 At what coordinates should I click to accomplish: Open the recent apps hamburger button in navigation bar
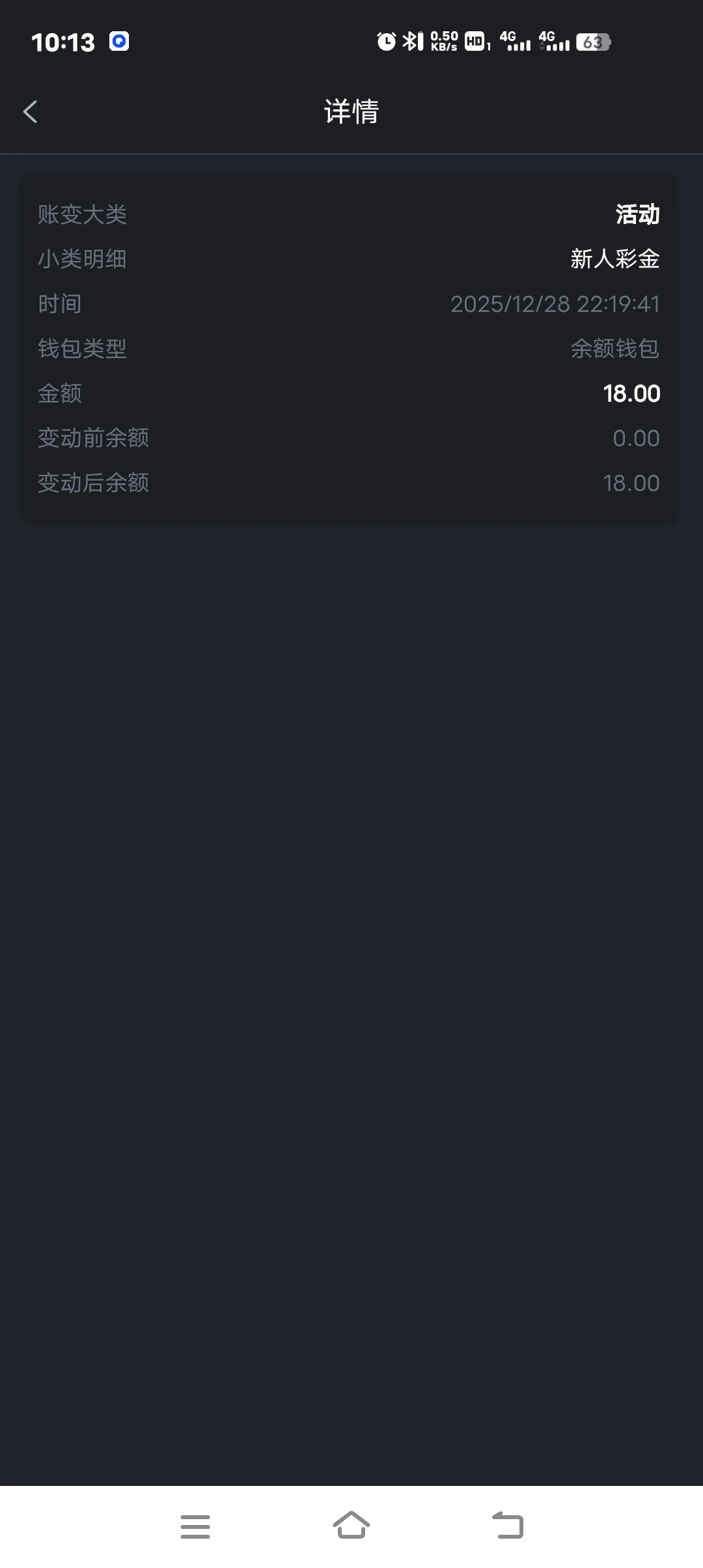(195, 1526)
